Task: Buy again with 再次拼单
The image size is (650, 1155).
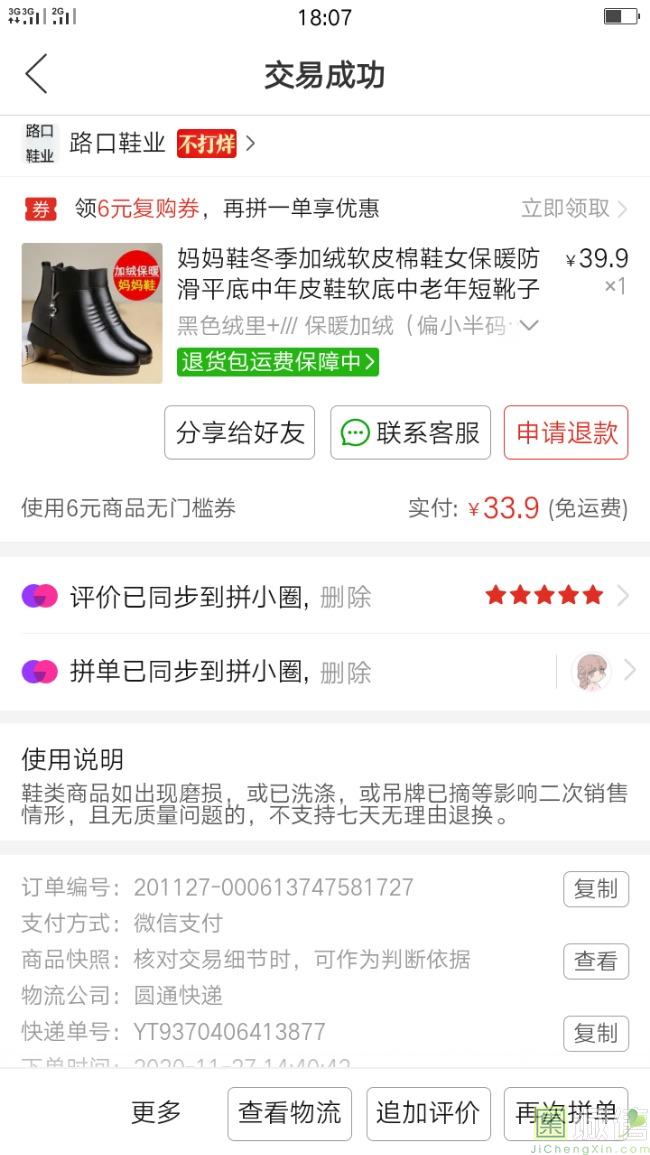Action: point(565,1113)
